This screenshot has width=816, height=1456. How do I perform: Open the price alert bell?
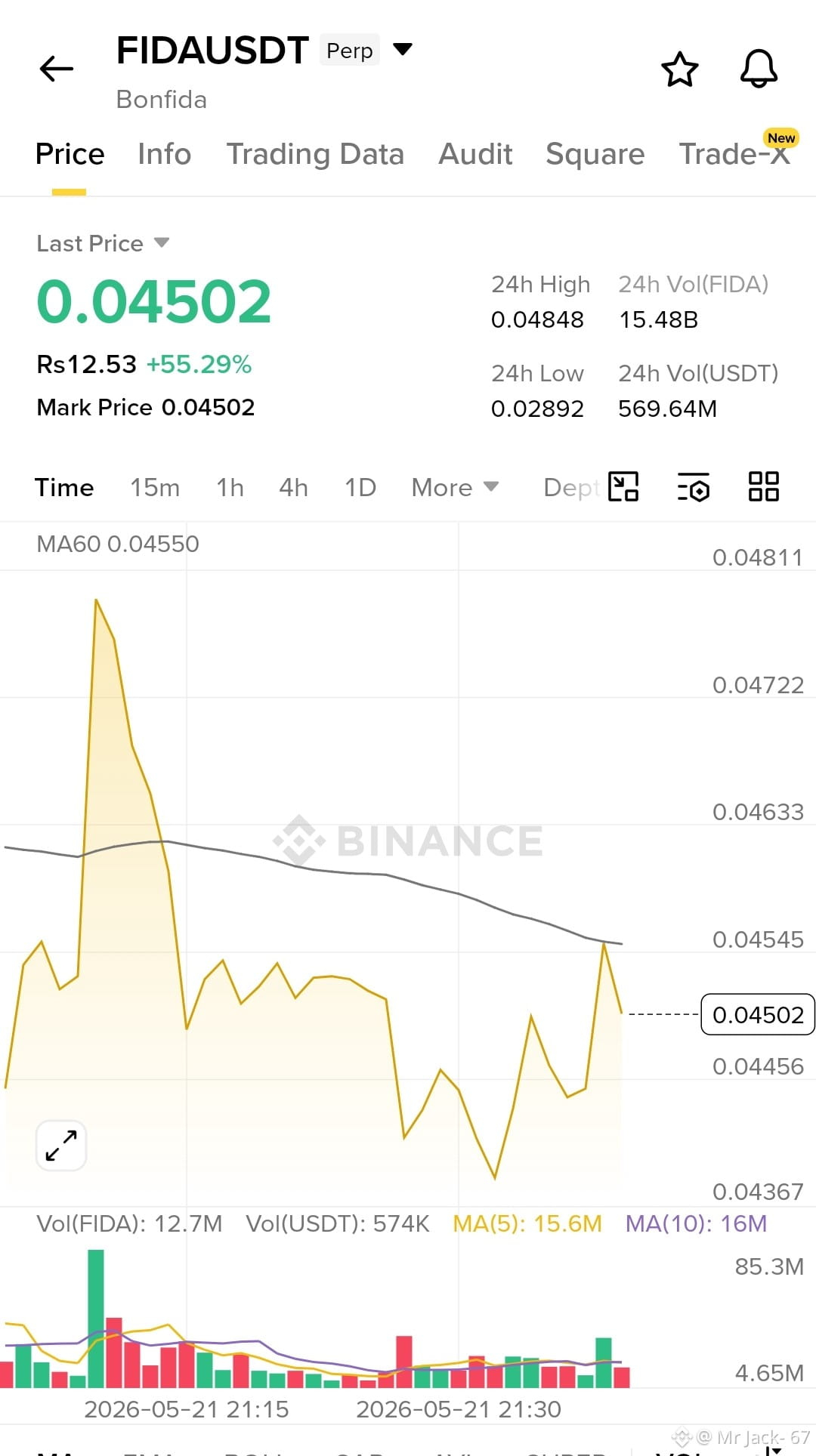759,69
